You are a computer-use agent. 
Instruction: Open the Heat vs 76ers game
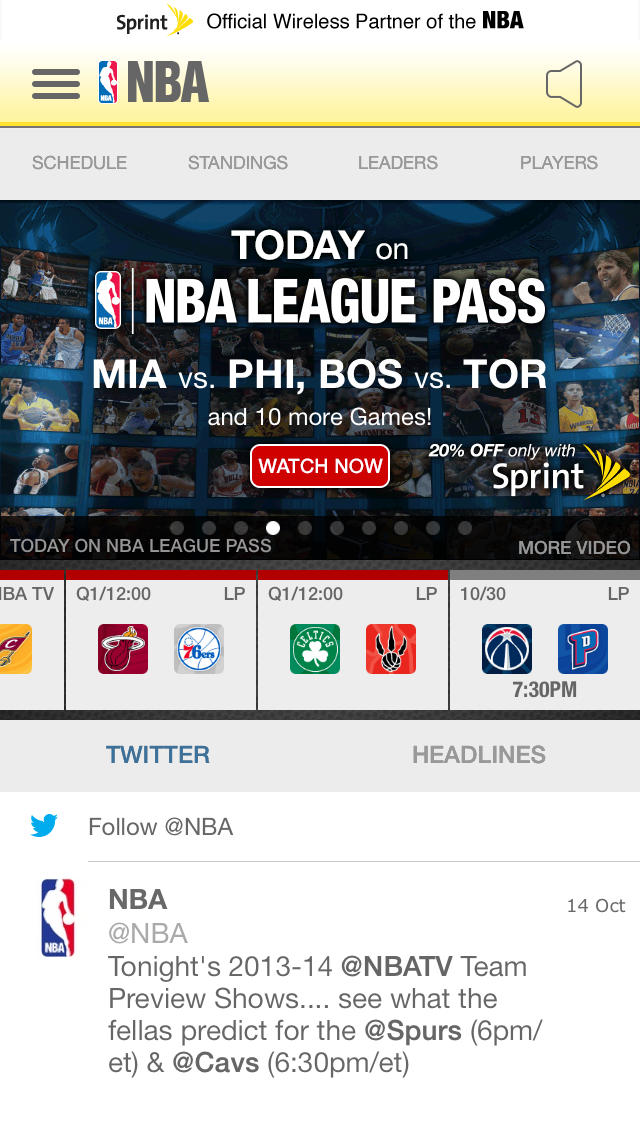click(x=161, y=641)
